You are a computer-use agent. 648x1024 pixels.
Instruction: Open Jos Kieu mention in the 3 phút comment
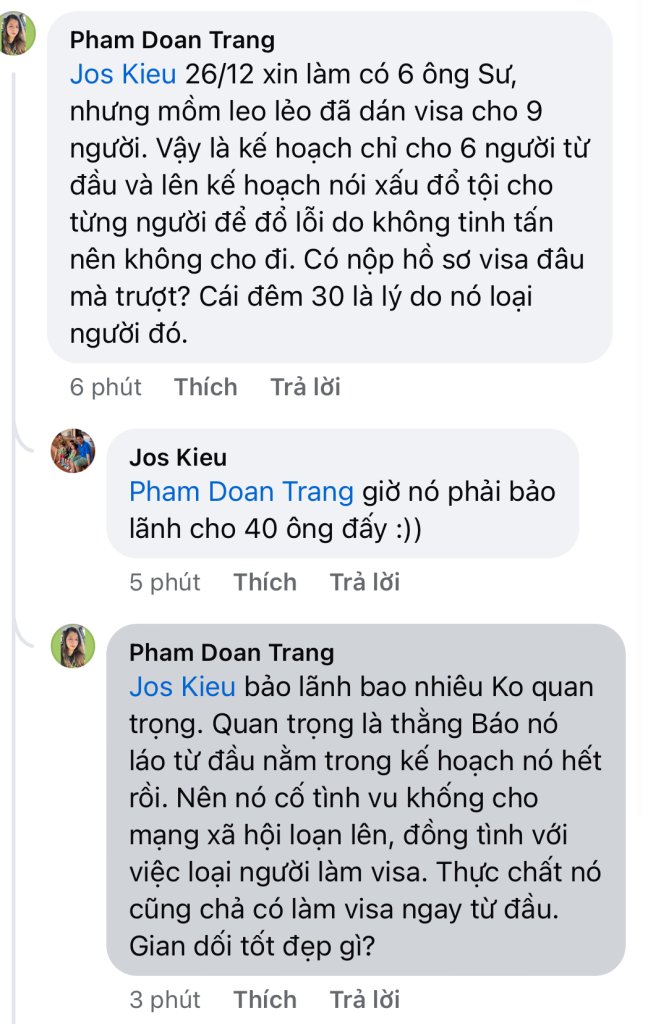[x=182, y=687]
